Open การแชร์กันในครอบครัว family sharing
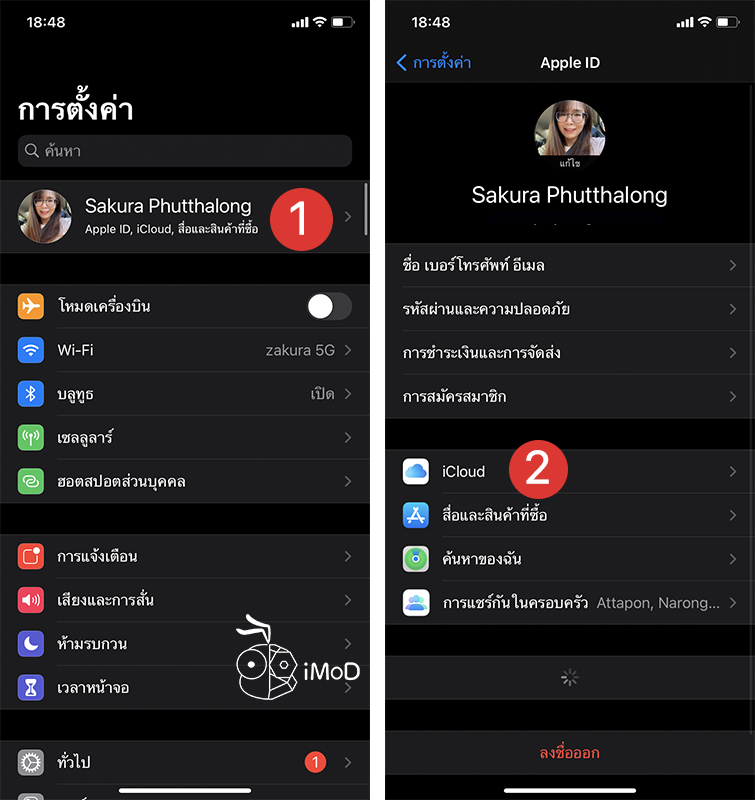The width and height of the screenshot is (755, 800). point(569,602)
